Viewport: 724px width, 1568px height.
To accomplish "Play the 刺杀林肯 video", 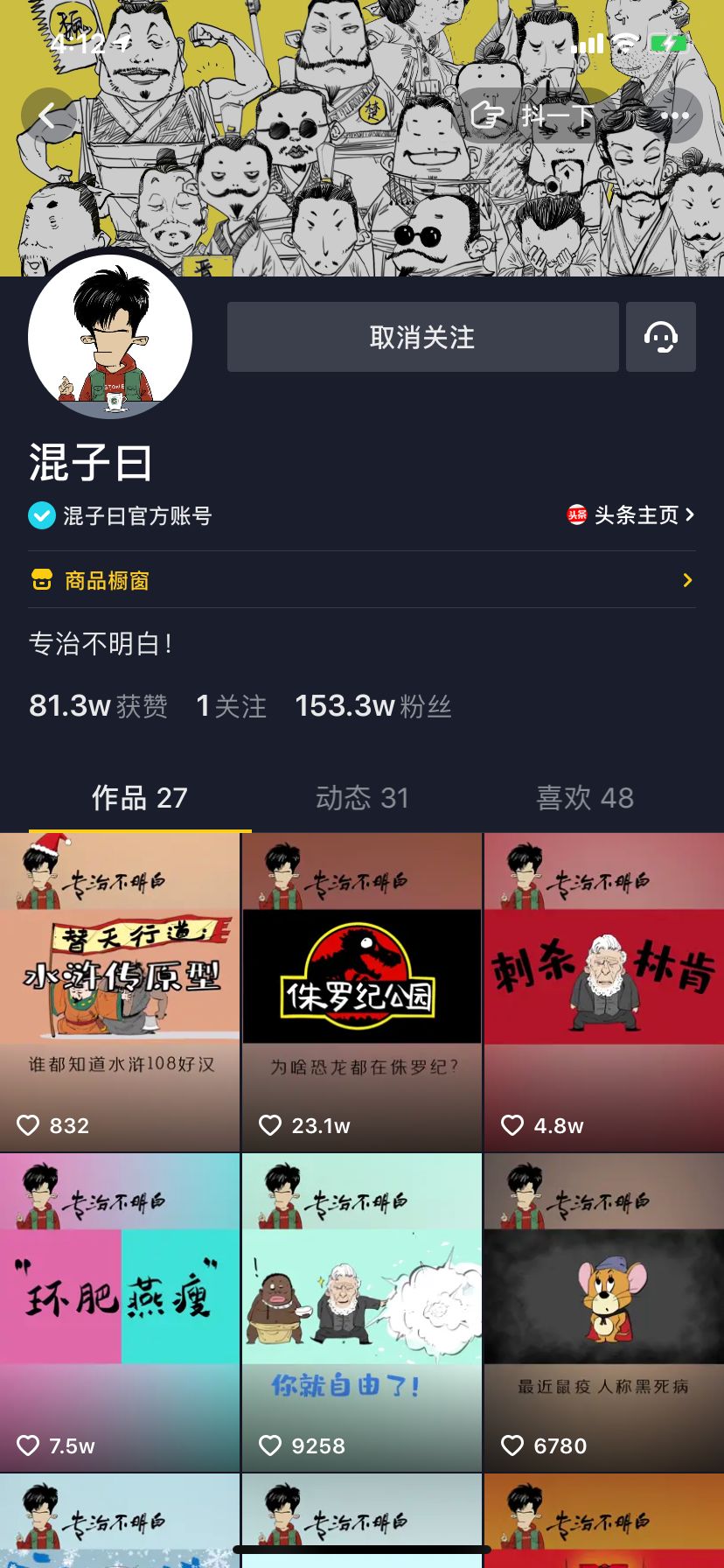I will tap(604, 991).
